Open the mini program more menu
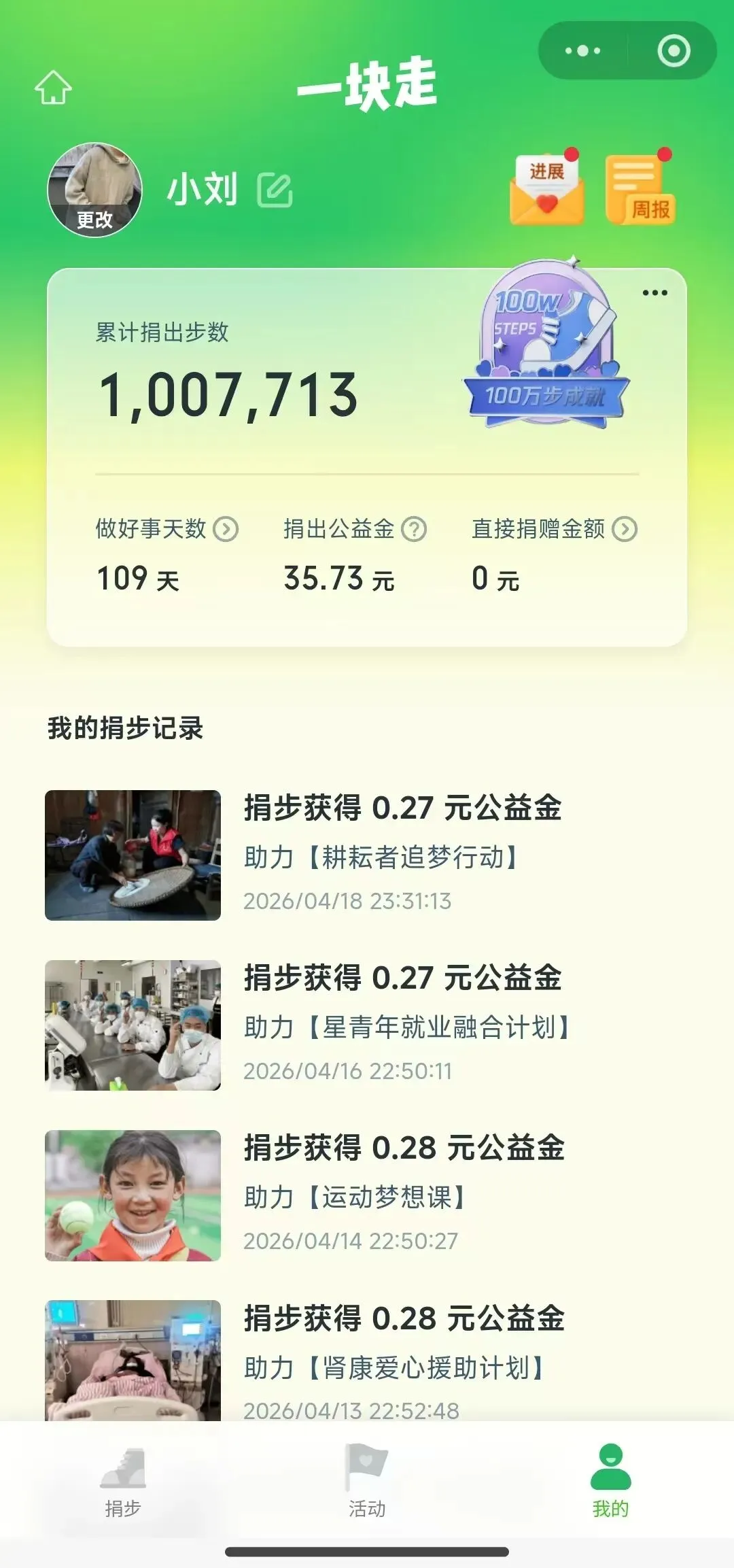This screenshot has height=1568, width=734. [582, 51]
